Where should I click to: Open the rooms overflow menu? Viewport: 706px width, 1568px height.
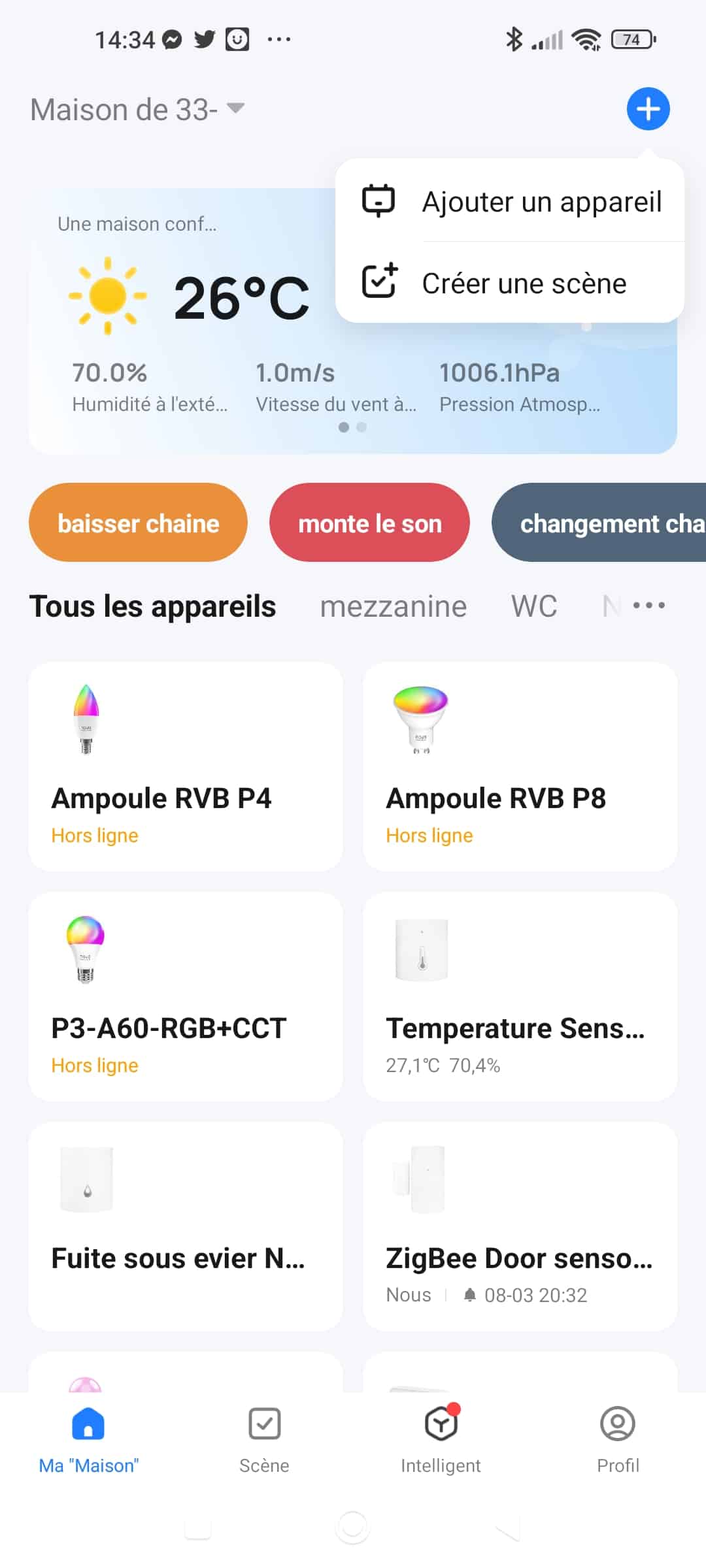649,606
